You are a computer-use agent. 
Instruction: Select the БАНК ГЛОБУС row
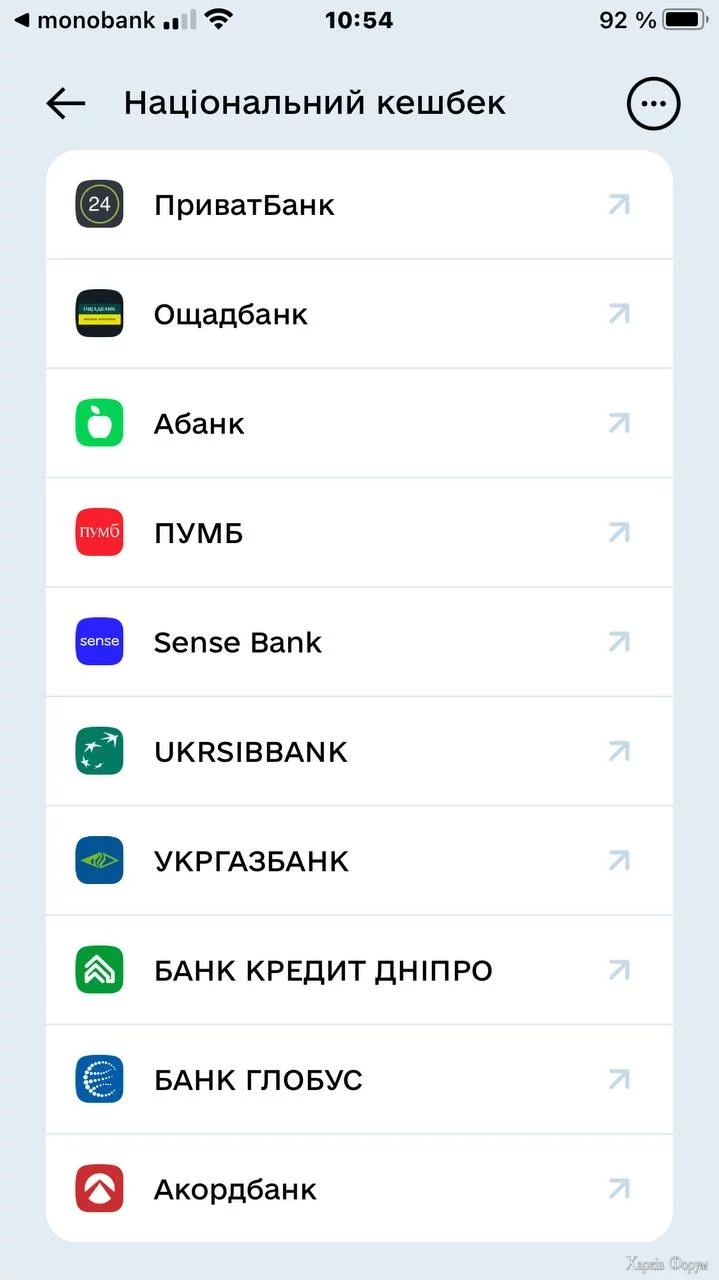(359, 1080)
